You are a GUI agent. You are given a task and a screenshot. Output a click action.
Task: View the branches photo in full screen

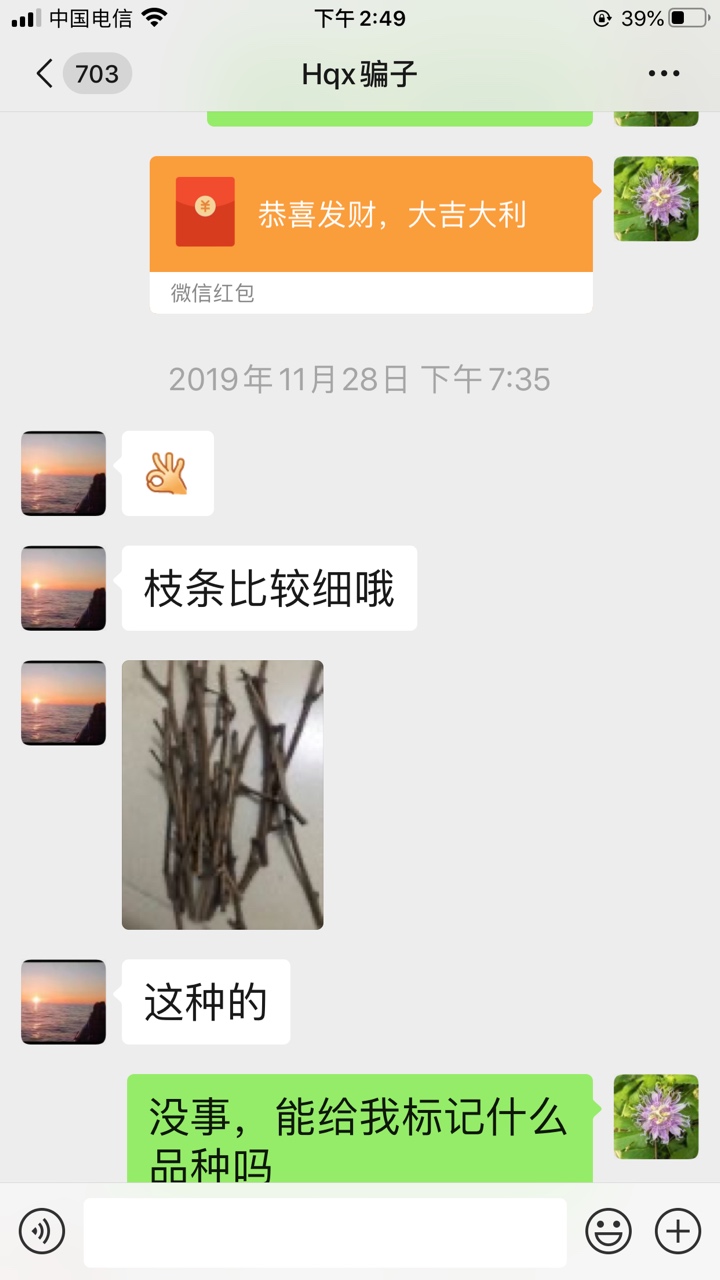(223, 795)
